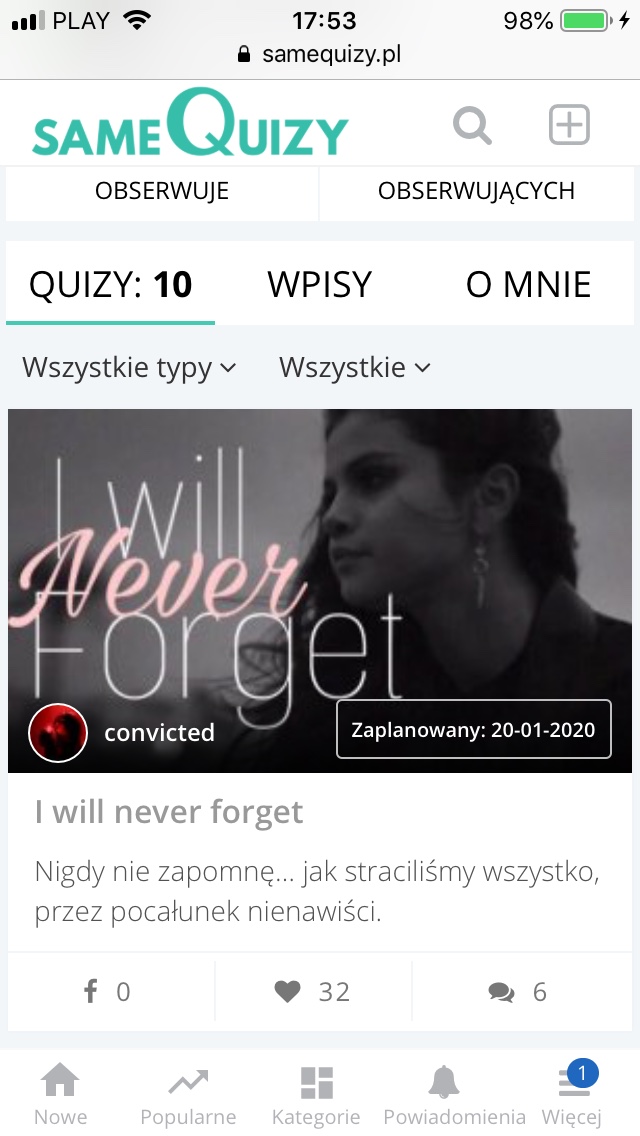Like the quiz with the heart icon
This screenshot has height=1136, width=640.
[312, 991]
